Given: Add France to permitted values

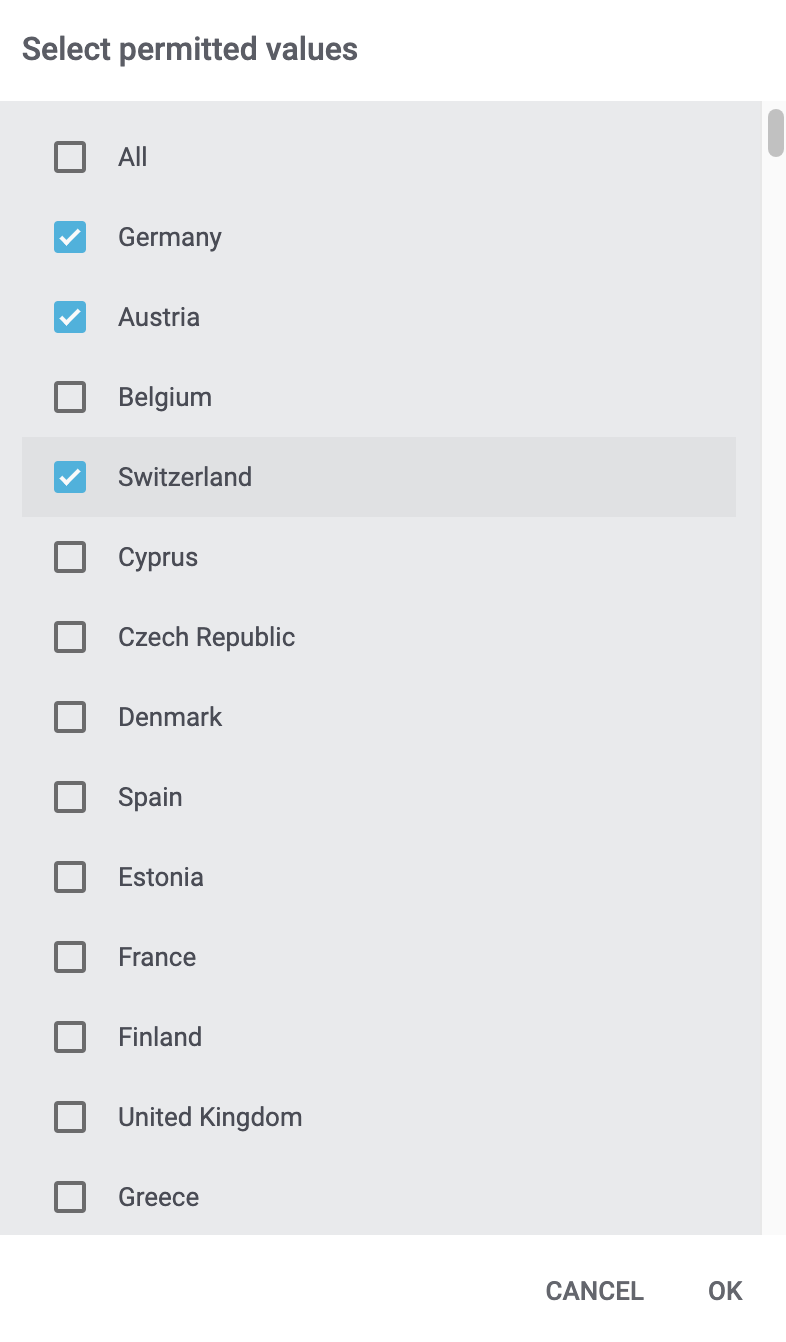Looking at the screenshot, I should point(70,957).
